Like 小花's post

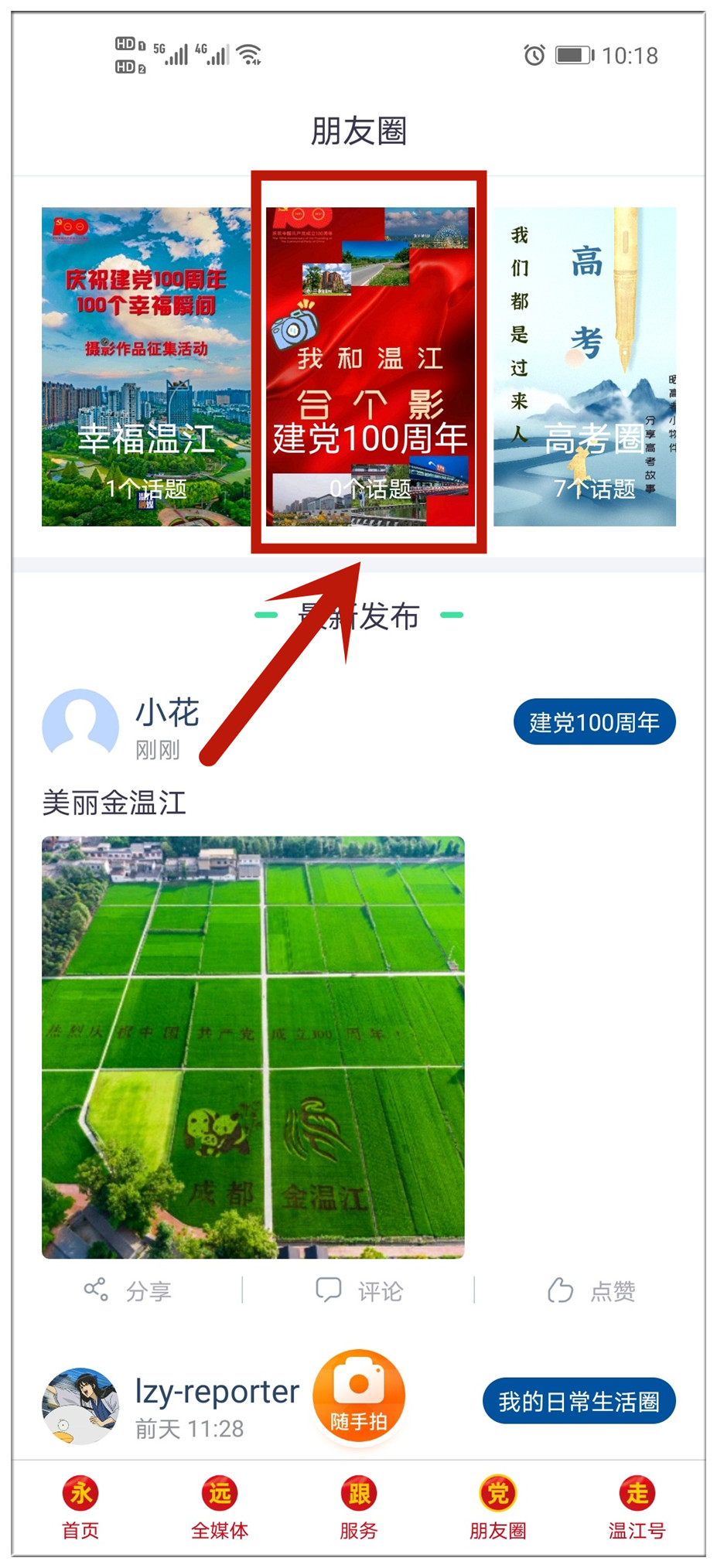[x=592, y=1290]
